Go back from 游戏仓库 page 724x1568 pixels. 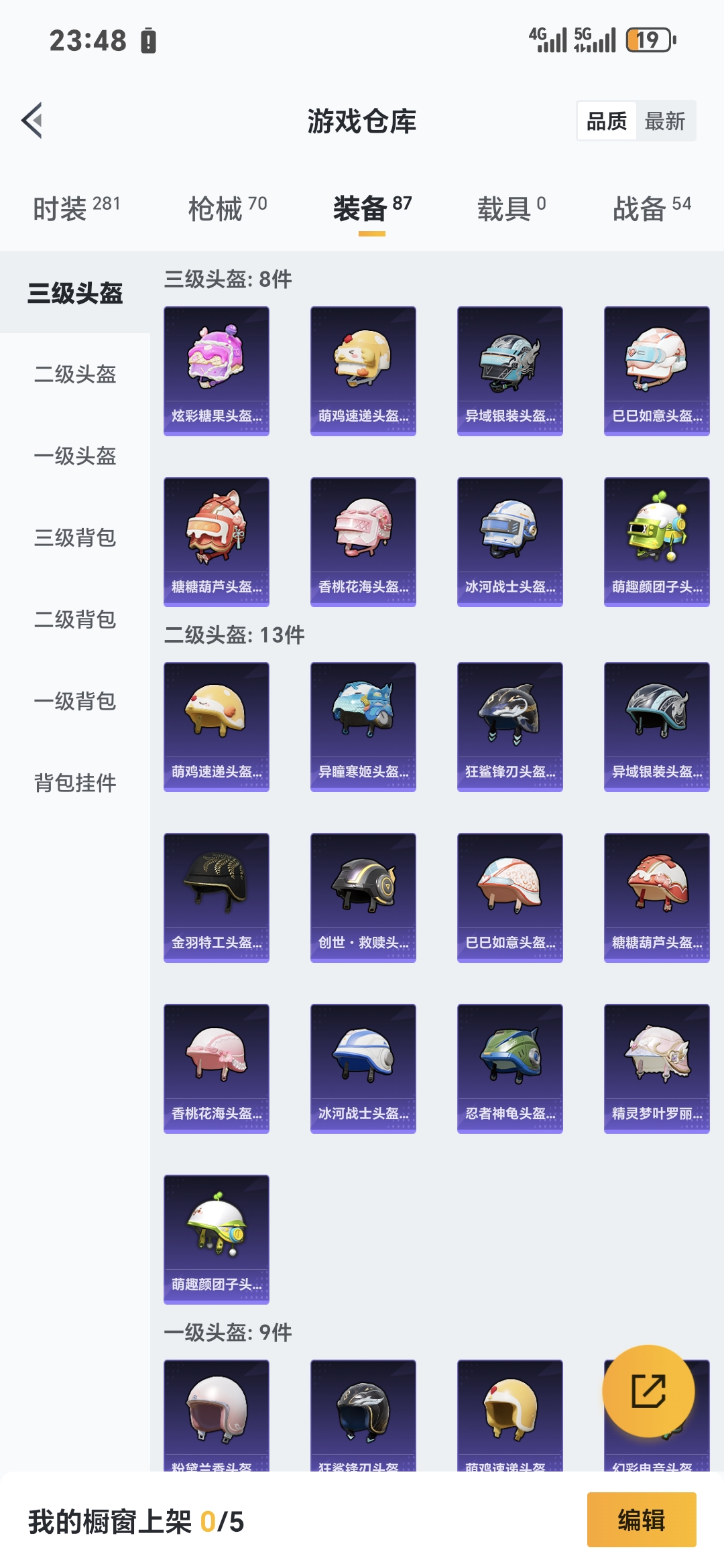[32, 121]
